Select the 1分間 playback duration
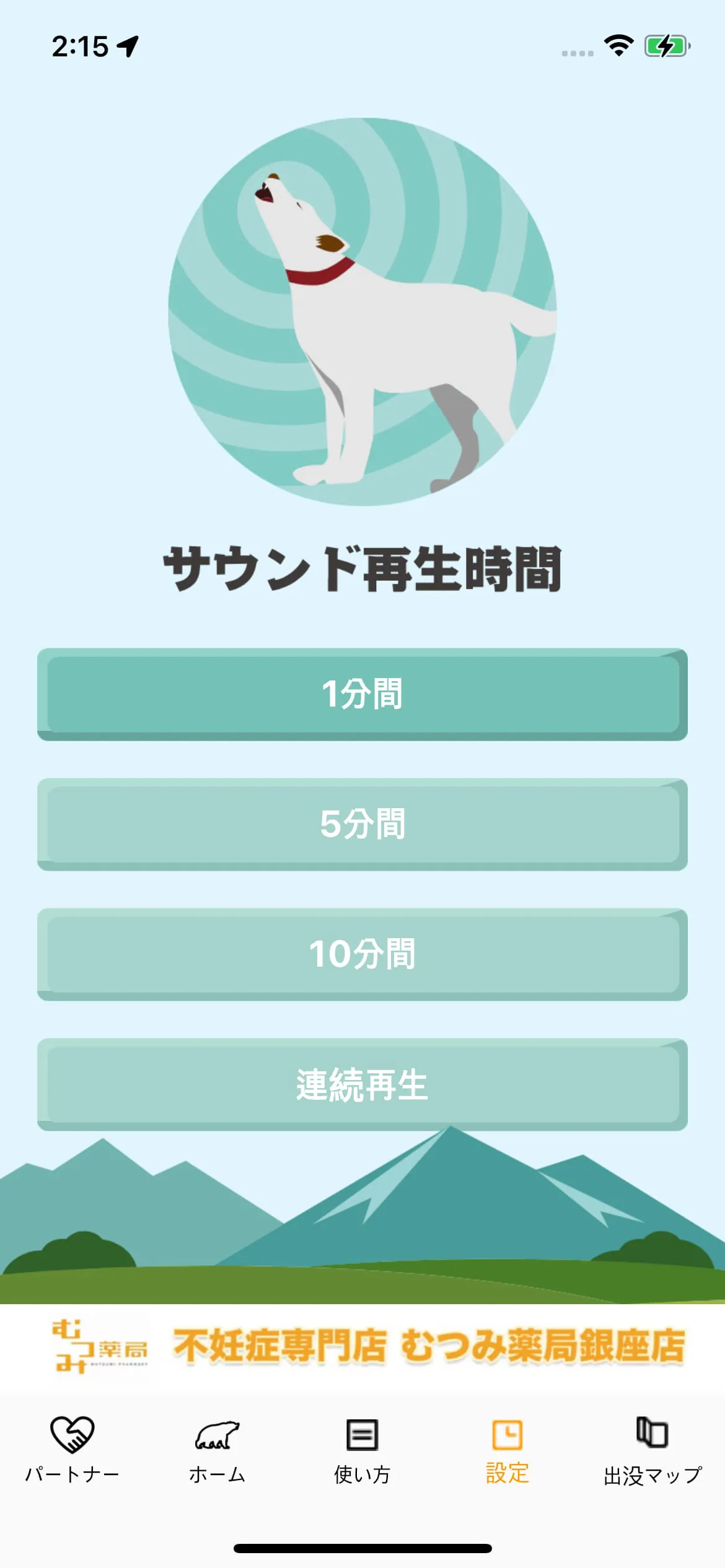 pyautogui.click(x=362, y=694)
